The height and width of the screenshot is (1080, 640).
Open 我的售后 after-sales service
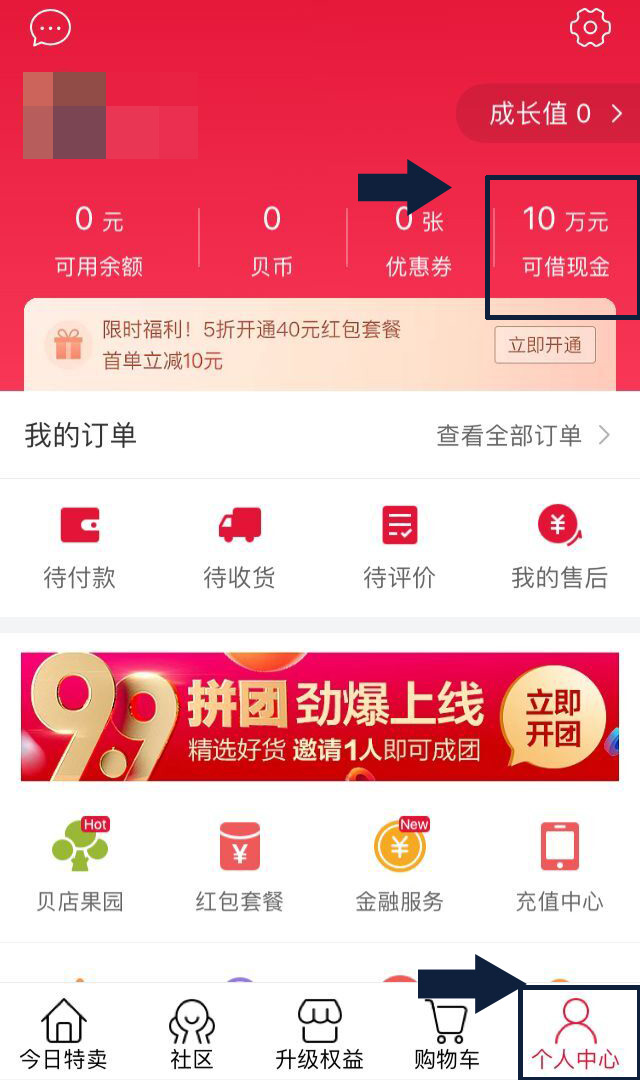pos(559,546)
